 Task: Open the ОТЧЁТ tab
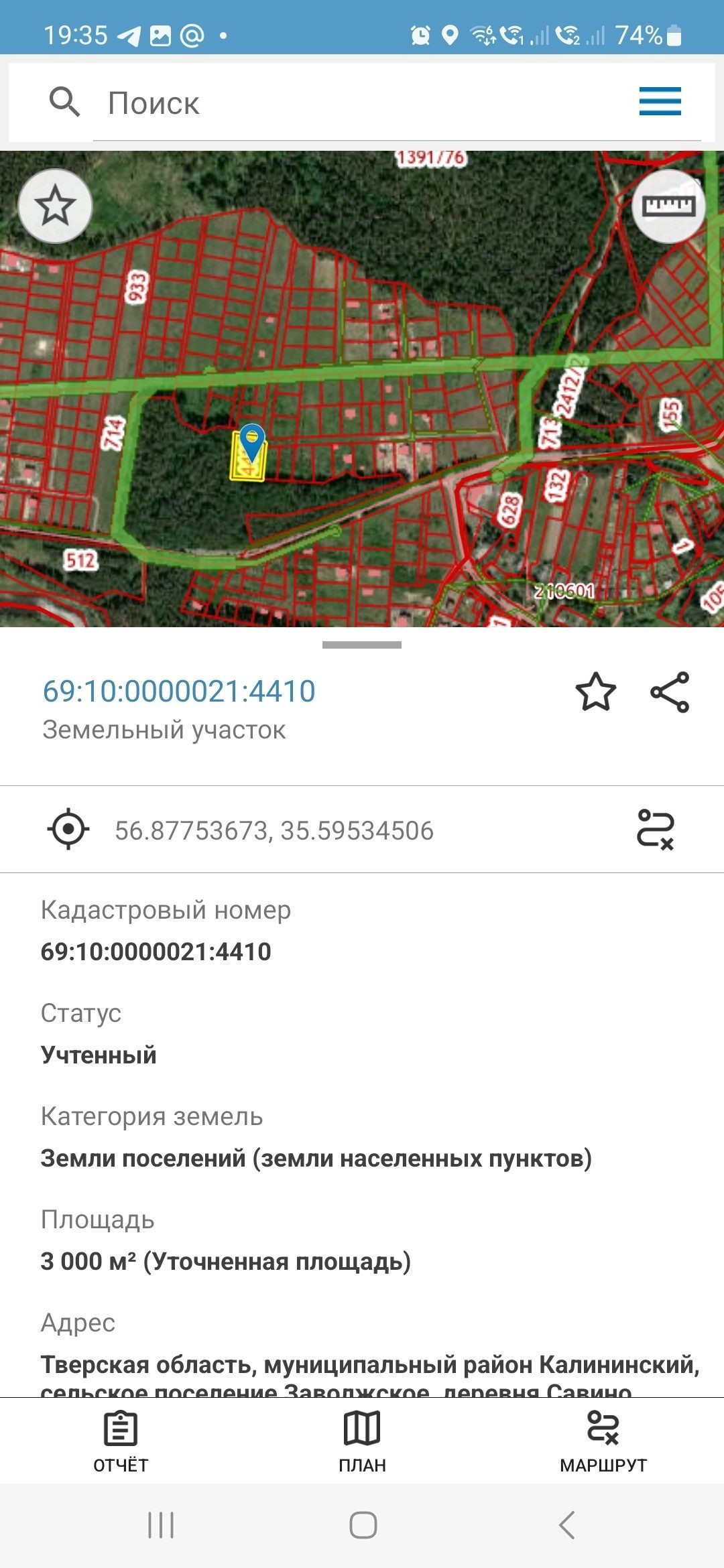[x=121, y=1442]
